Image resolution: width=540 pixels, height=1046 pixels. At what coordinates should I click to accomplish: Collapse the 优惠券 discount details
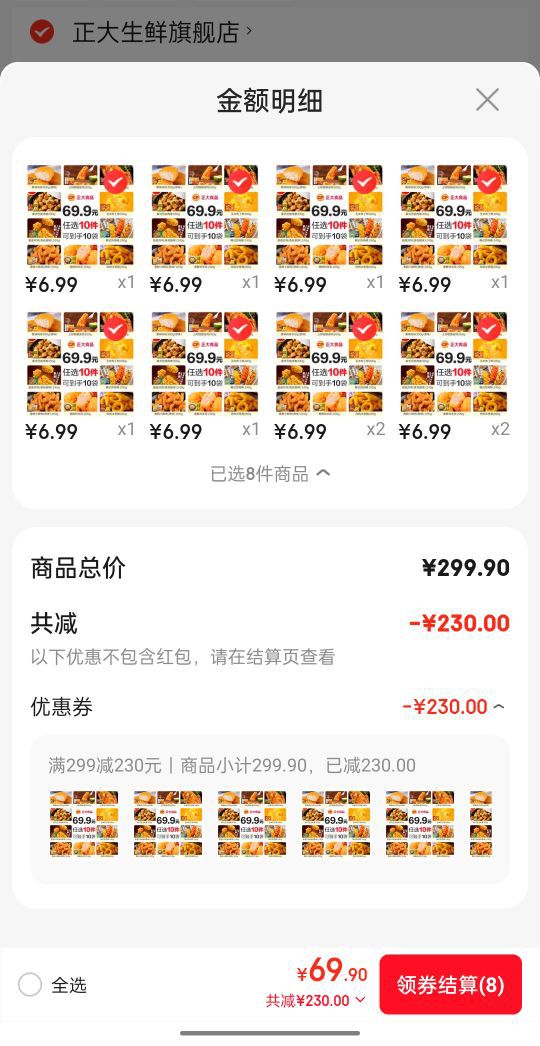[454, 706]
